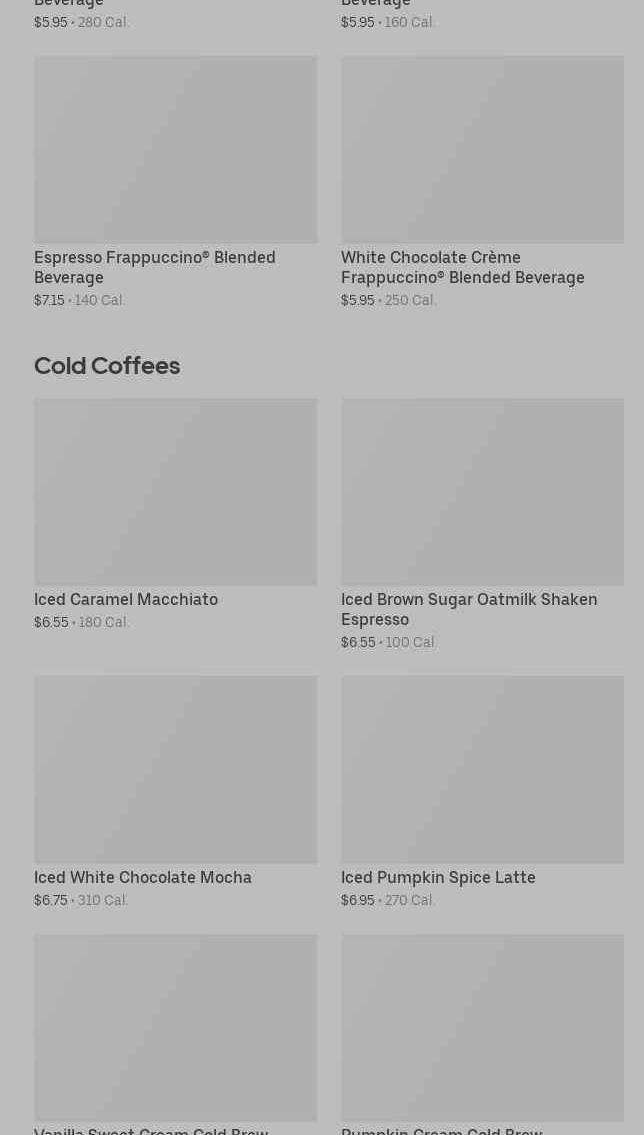
Task: Select the Pumpkin Cream Cold Brew tile
Action: (483, 1034)
